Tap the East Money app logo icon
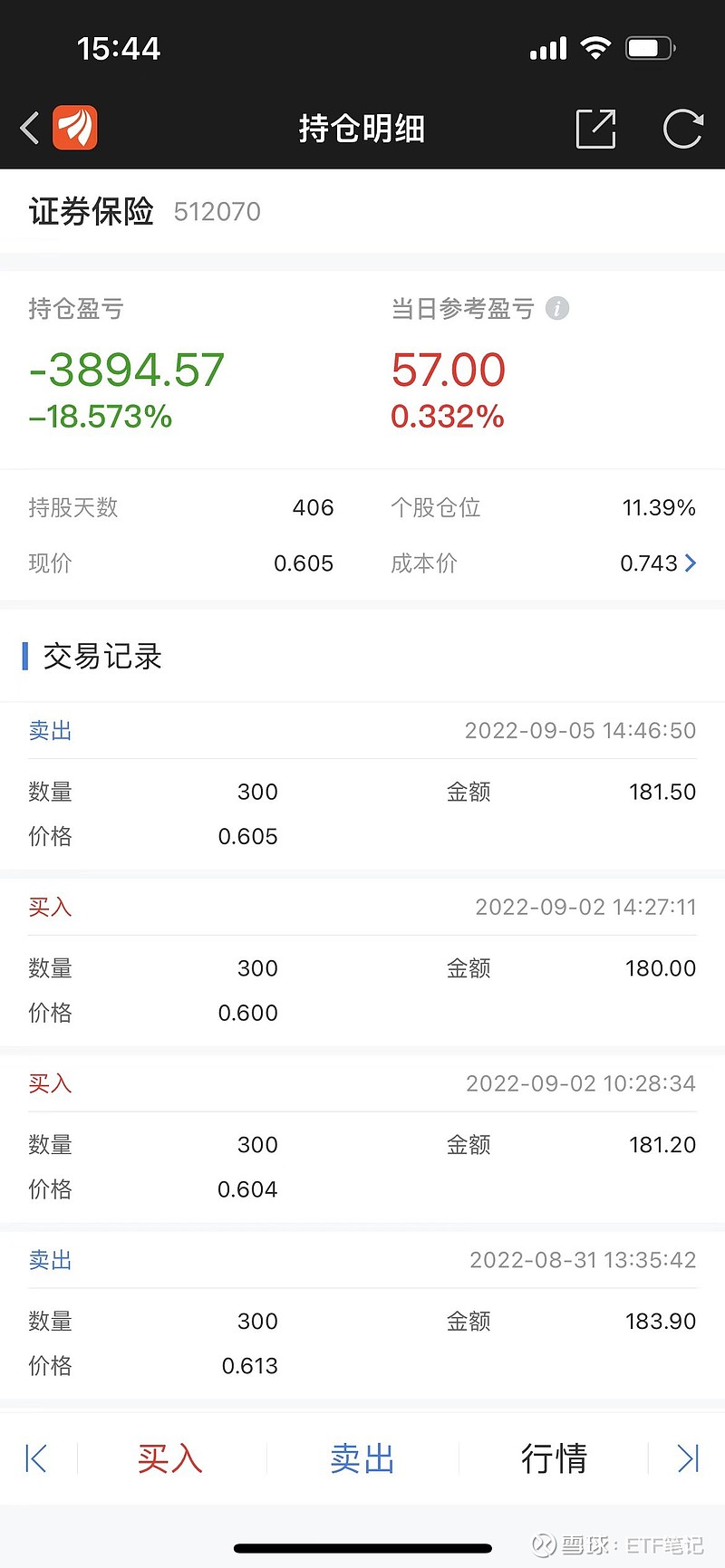Screen dimensions: 725x1568 [75, 129]
